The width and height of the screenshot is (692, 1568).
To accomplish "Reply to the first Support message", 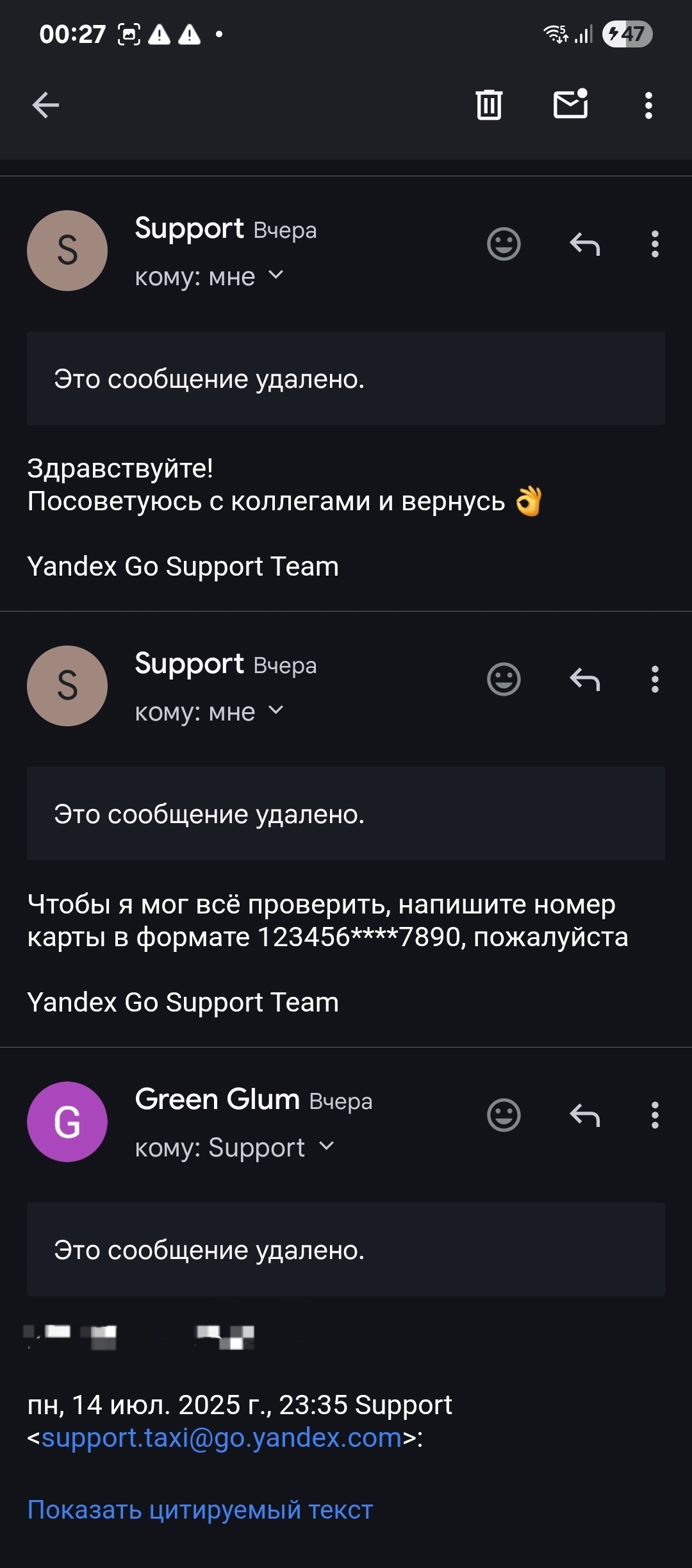I will pyautogui.click(x=584, y=244).
